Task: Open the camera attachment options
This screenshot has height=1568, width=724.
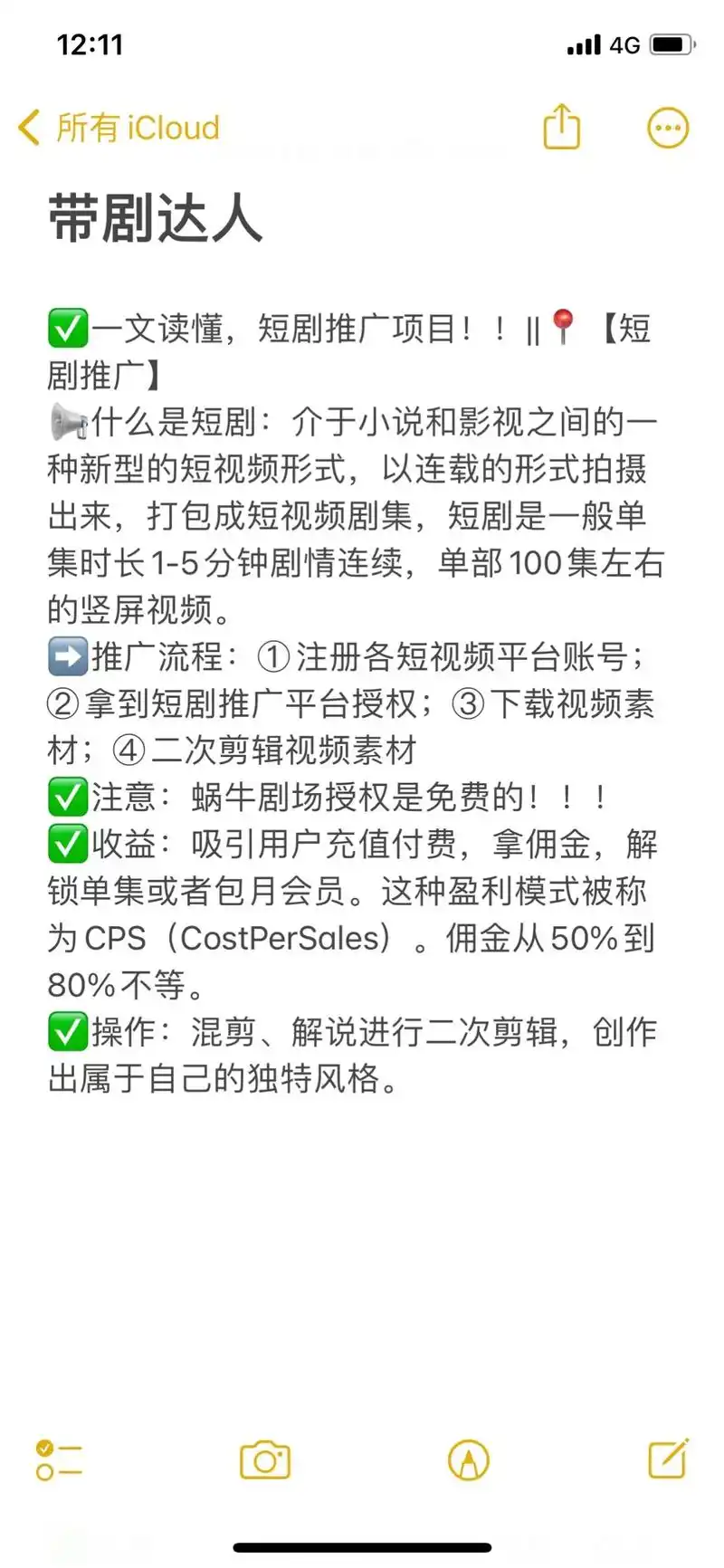Action: tap(264, 1459)
